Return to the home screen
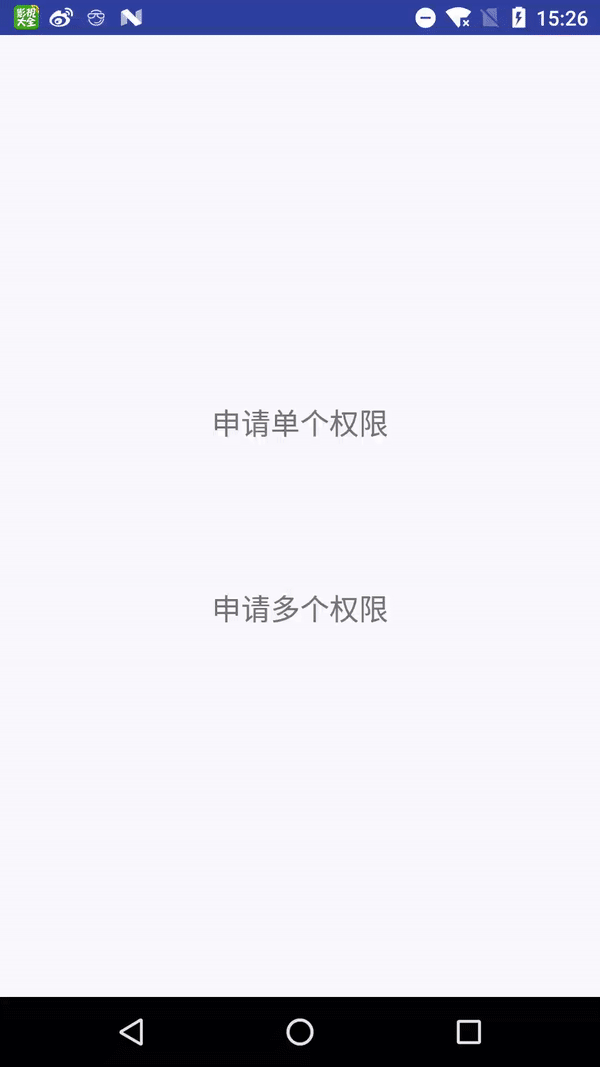The height and width of the screenshot is (1067, 600). coord(300,1032)
